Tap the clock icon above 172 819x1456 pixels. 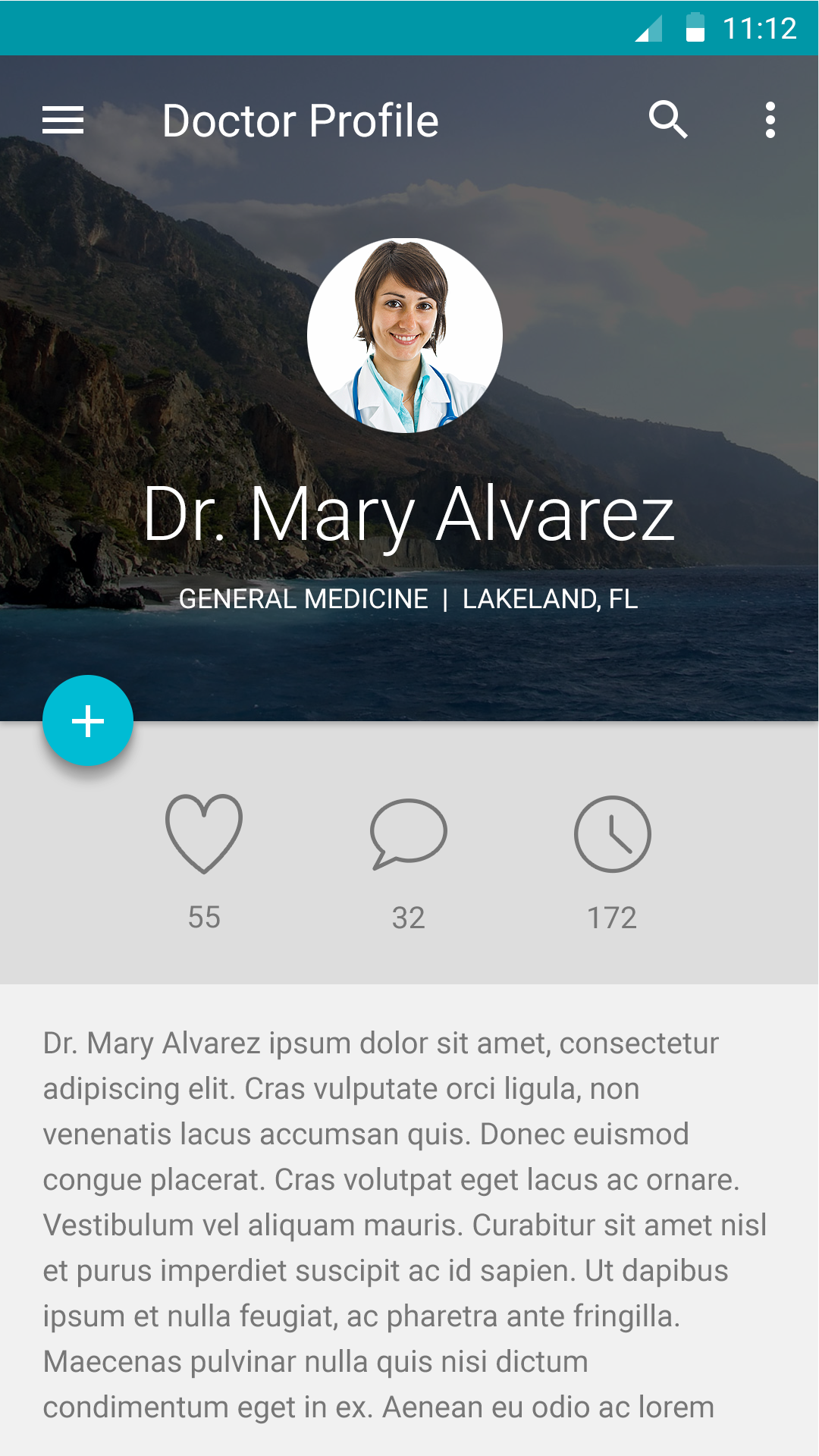pyautogui.click(x=612, y=833)
